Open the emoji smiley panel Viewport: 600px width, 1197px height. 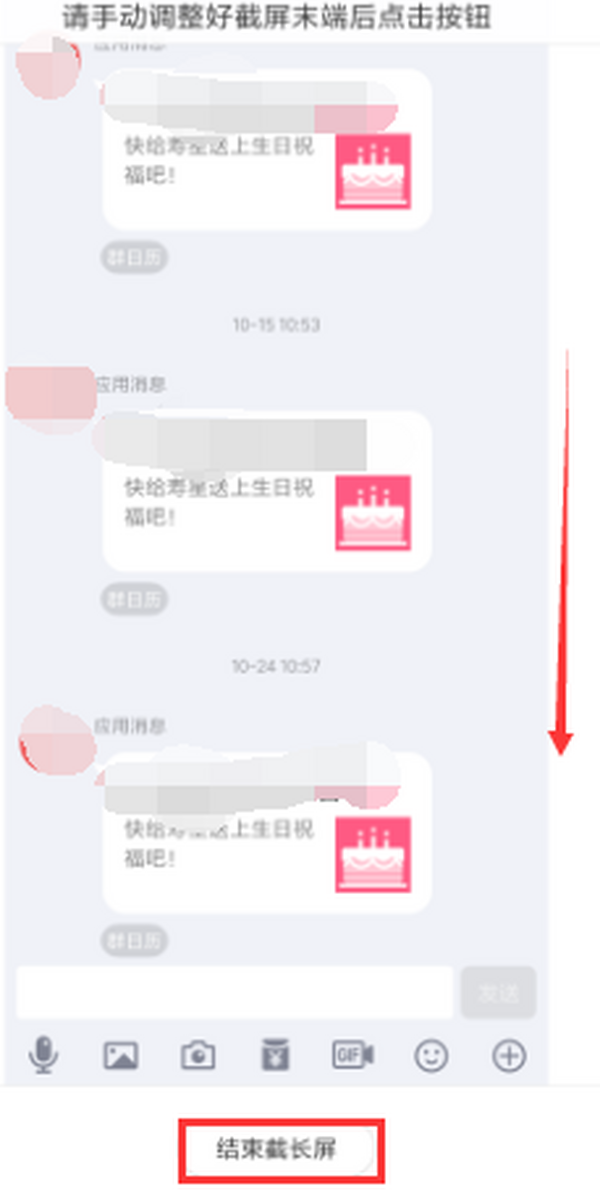click(431, 1055)
